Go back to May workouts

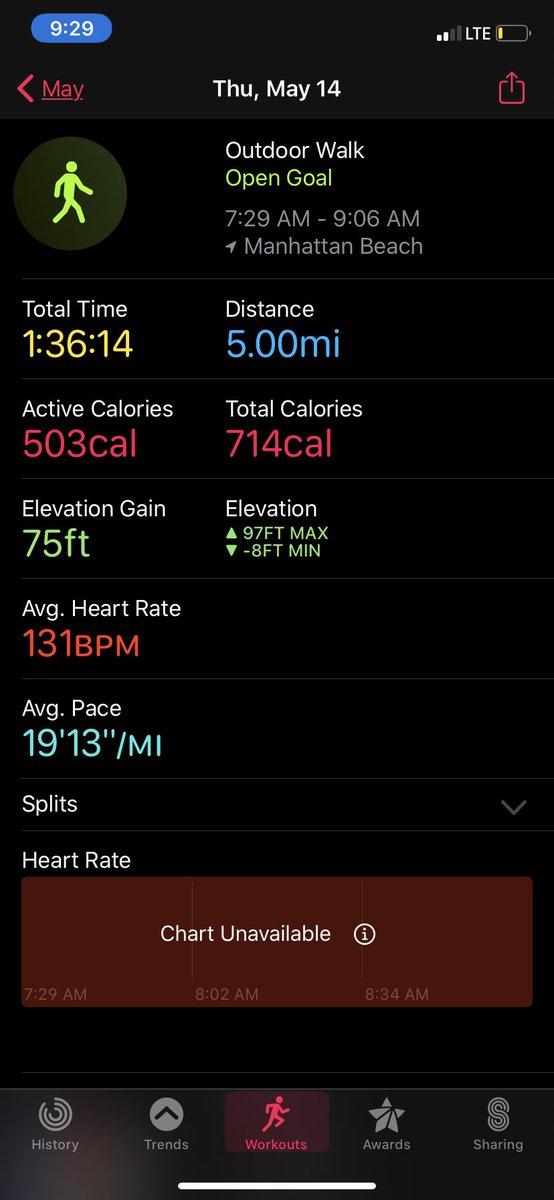pyautogui.click(x=50, y=89)
